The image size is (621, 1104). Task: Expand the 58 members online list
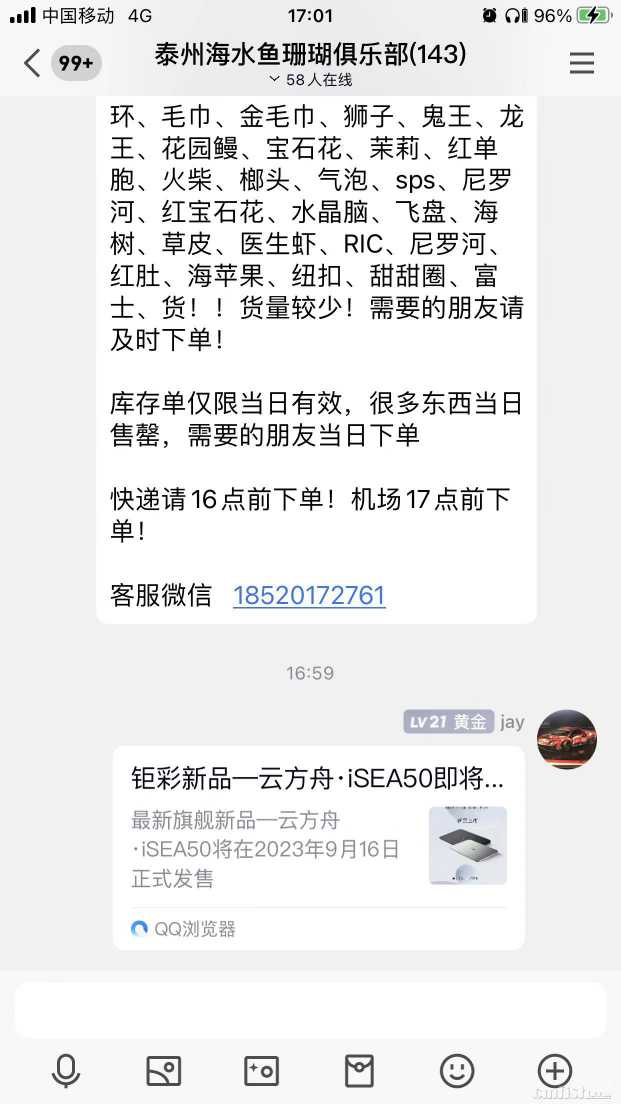[310, 80]
